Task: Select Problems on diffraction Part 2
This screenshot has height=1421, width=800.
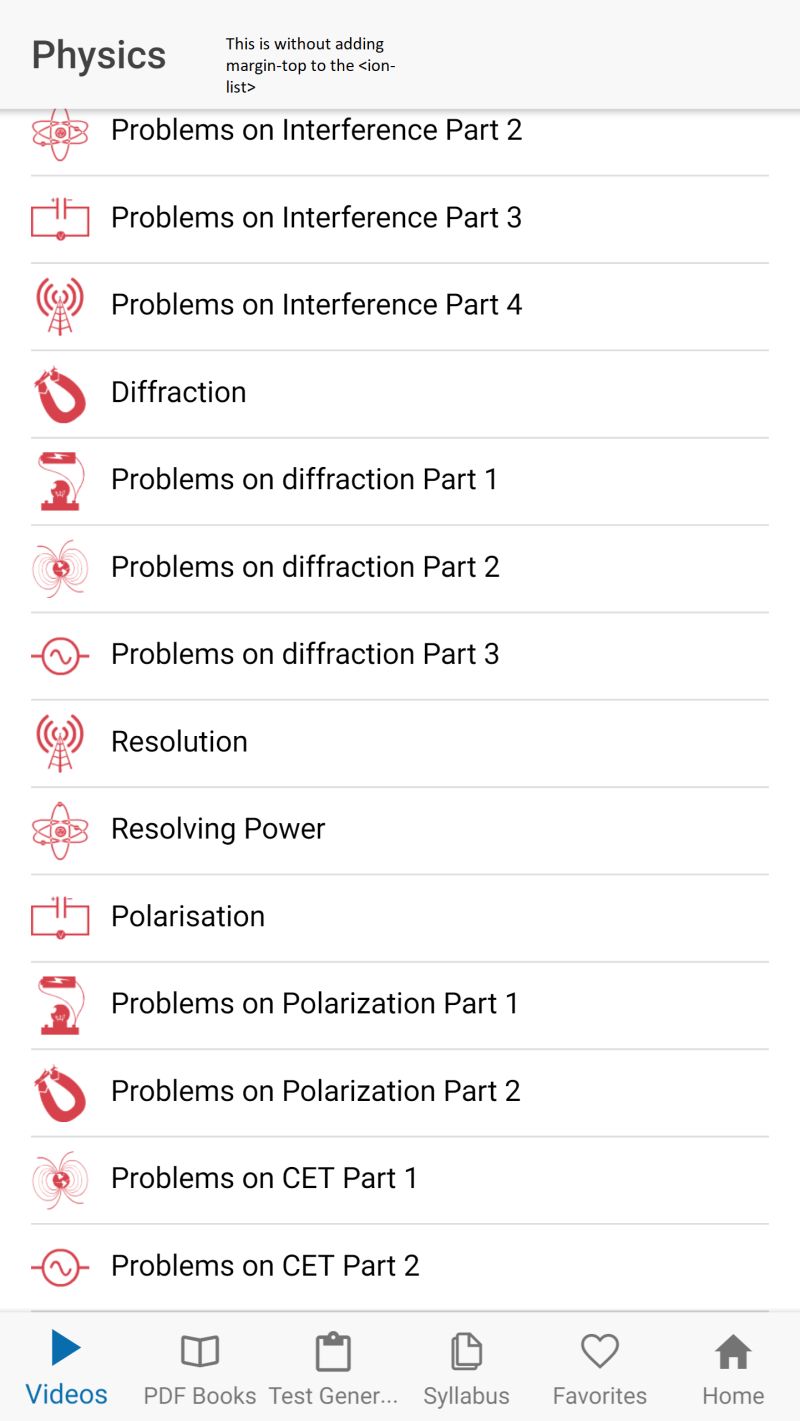Action: pyautogui.click(x=304, y=567)
